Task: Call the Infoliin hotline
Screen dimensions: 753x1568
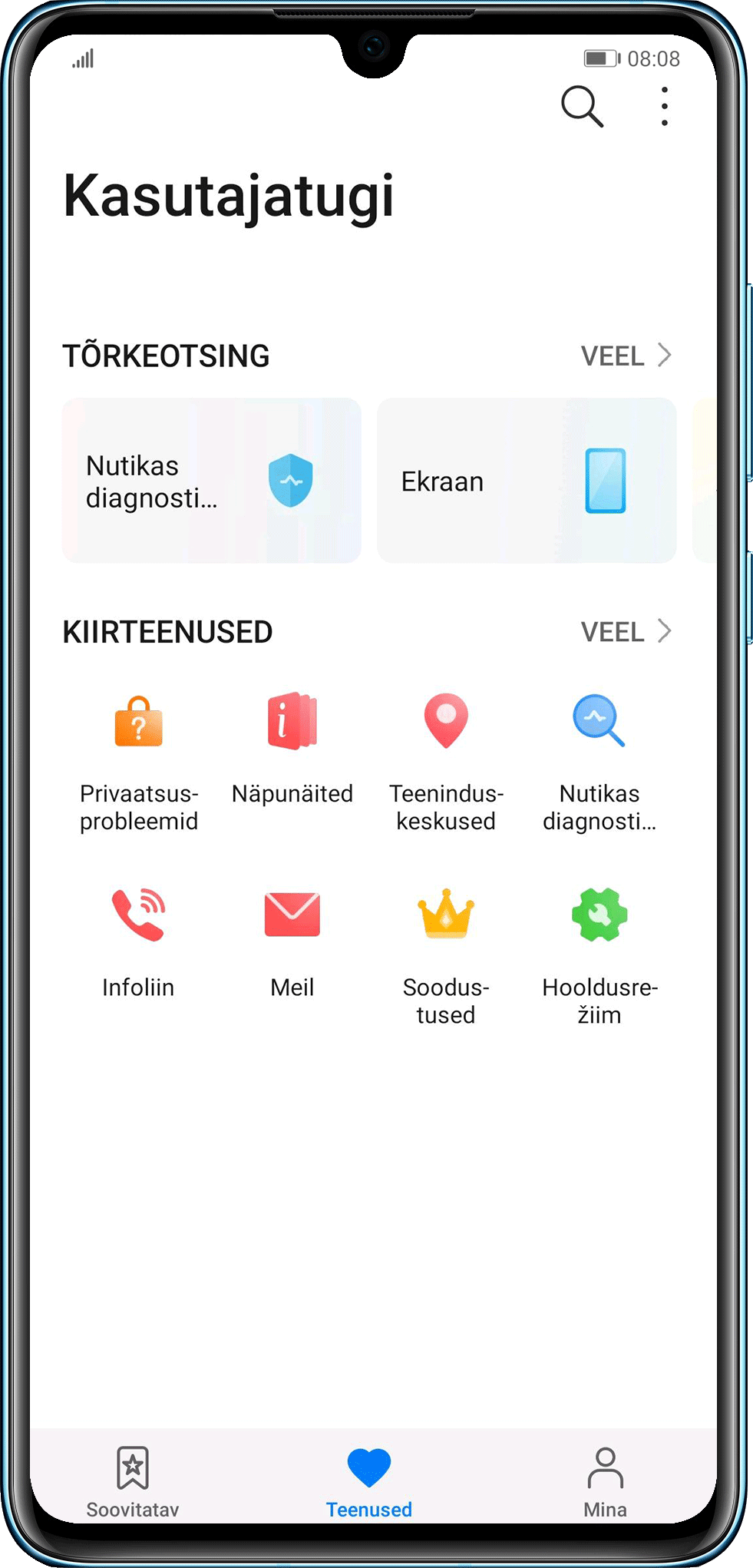Action: click(x=139, y=941)
